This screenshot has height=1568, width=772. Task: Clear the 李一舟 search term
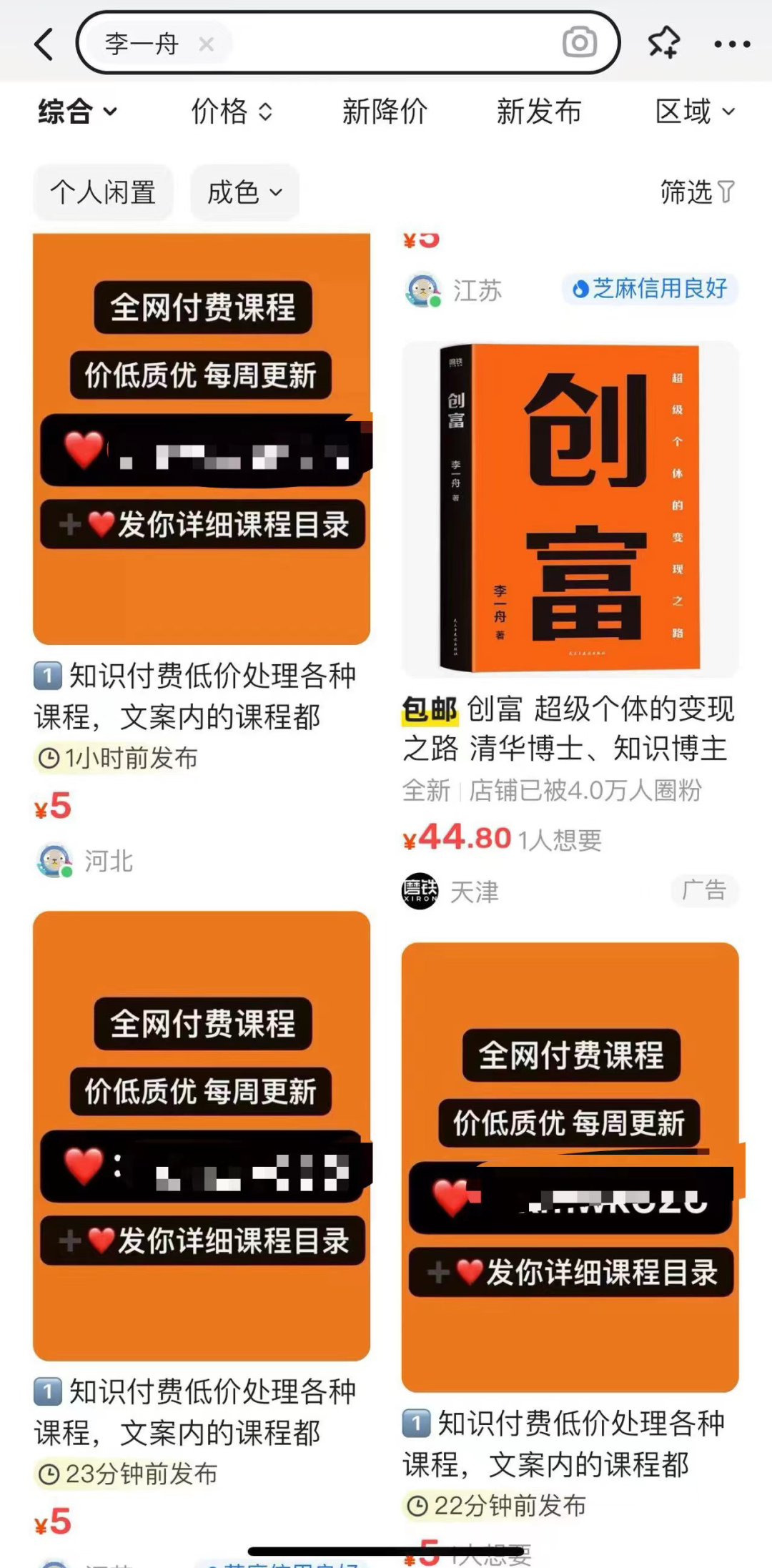206,44
